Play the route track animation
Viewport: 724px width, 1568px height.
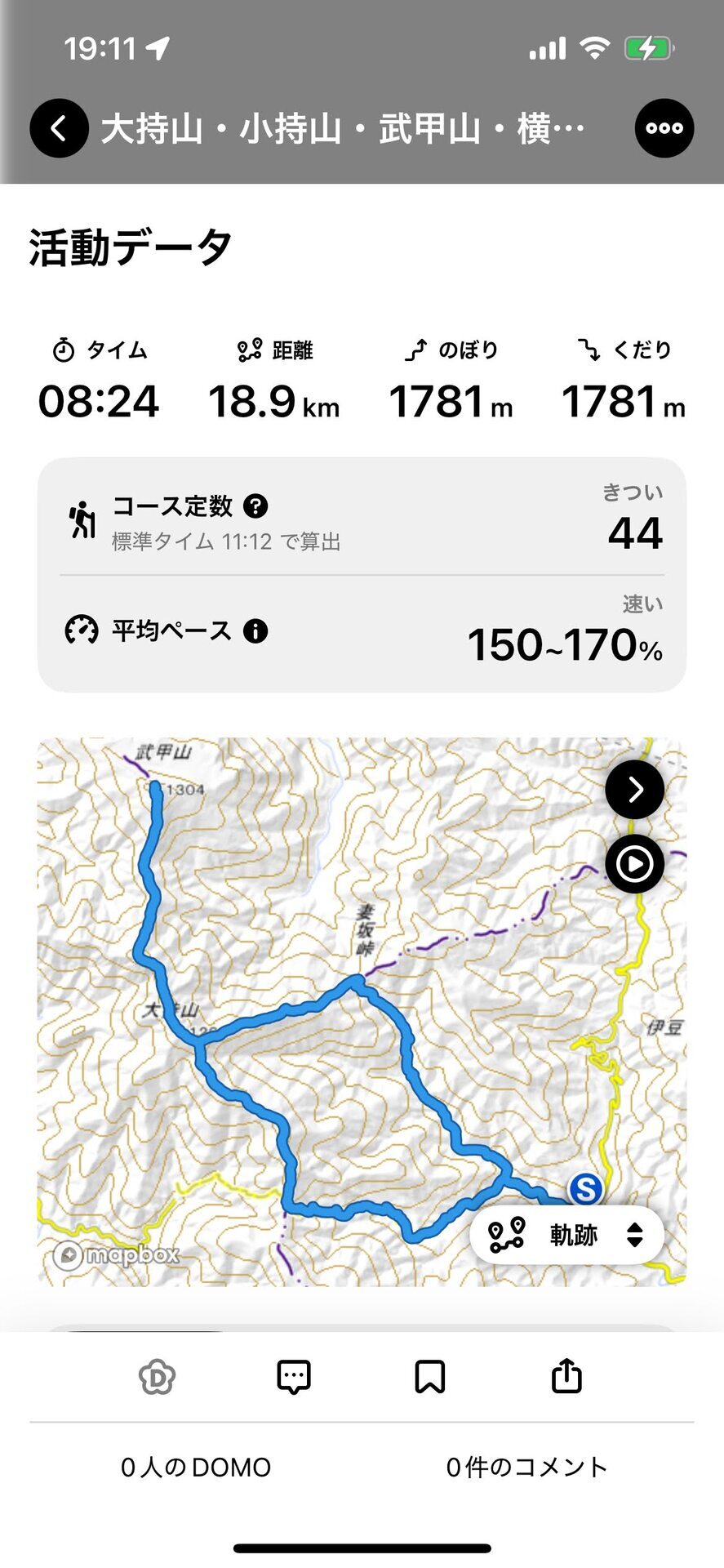point(634,864)
